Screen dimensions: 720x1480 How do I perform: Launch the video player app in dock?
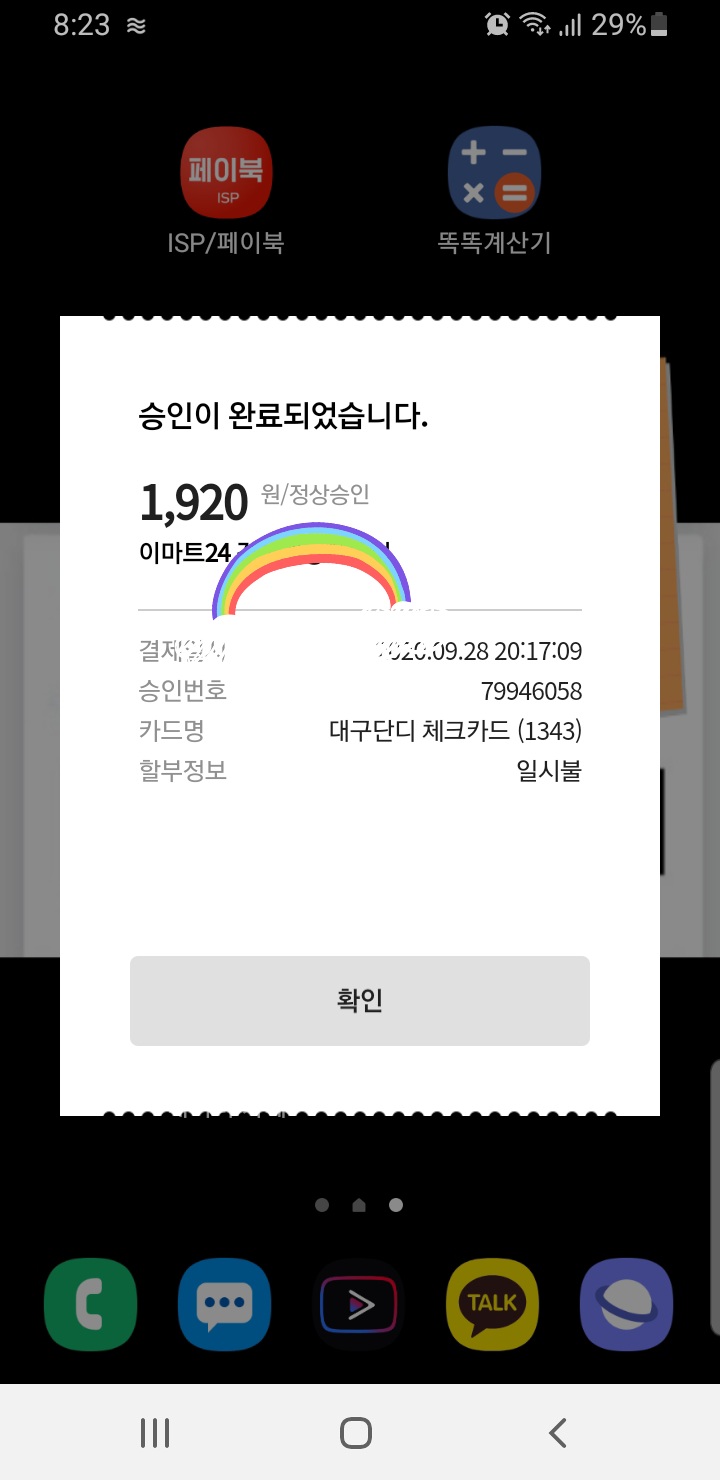(358, 1304)
